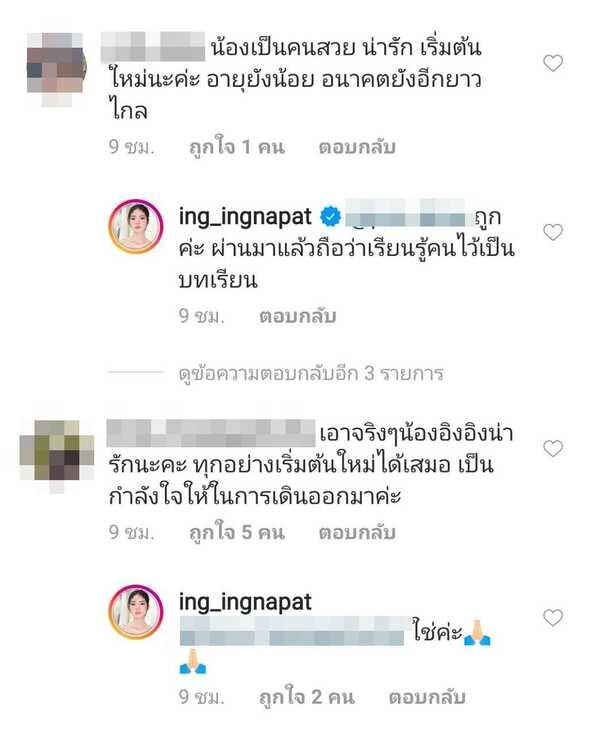
Task: Like the comment starting "เอาจริงๆน้องอิงอิง"
Action: (x=552, y=448)
